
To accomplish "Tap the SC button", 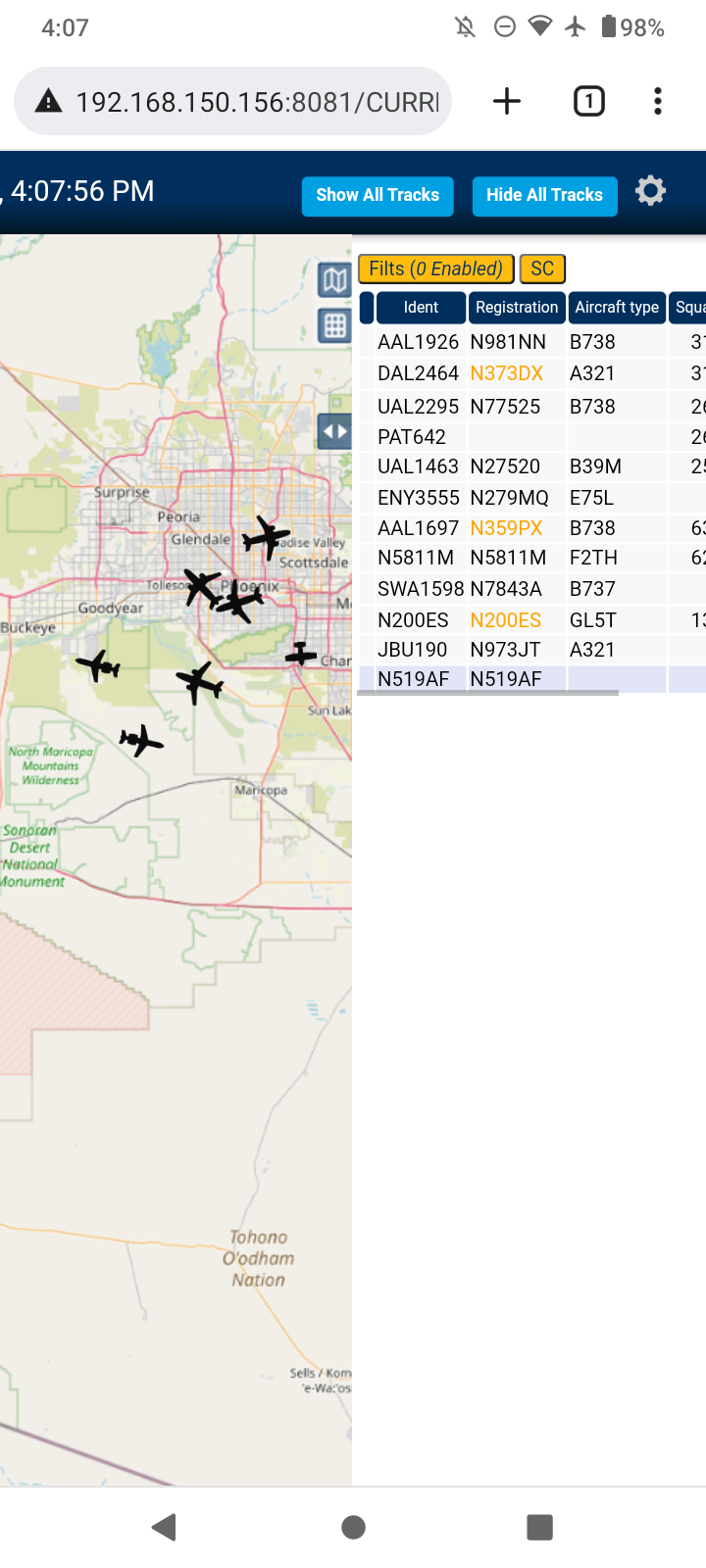I will pyautogui.click(x=542, y=269).
